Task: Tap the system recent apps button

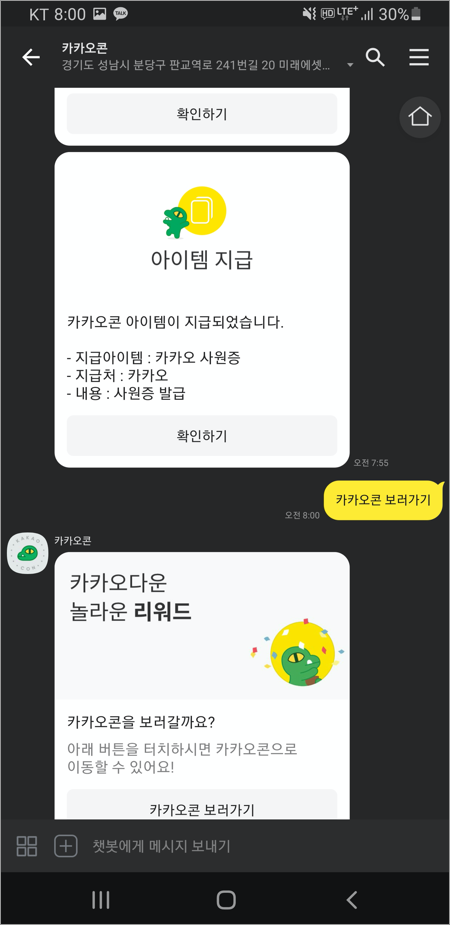Action: coord(101,900)
